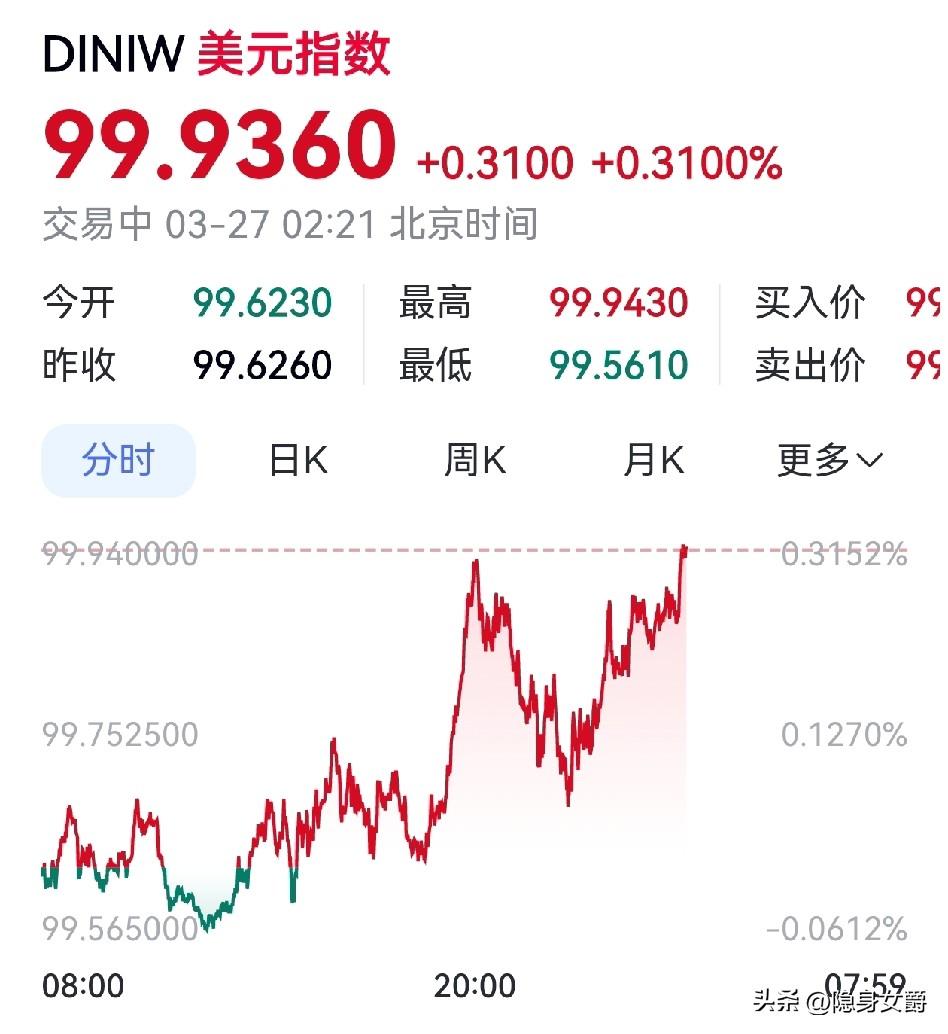Click the 卖出价 ask price label
Viewport: 948px width, 1034px height.
(x=806, y=367)
